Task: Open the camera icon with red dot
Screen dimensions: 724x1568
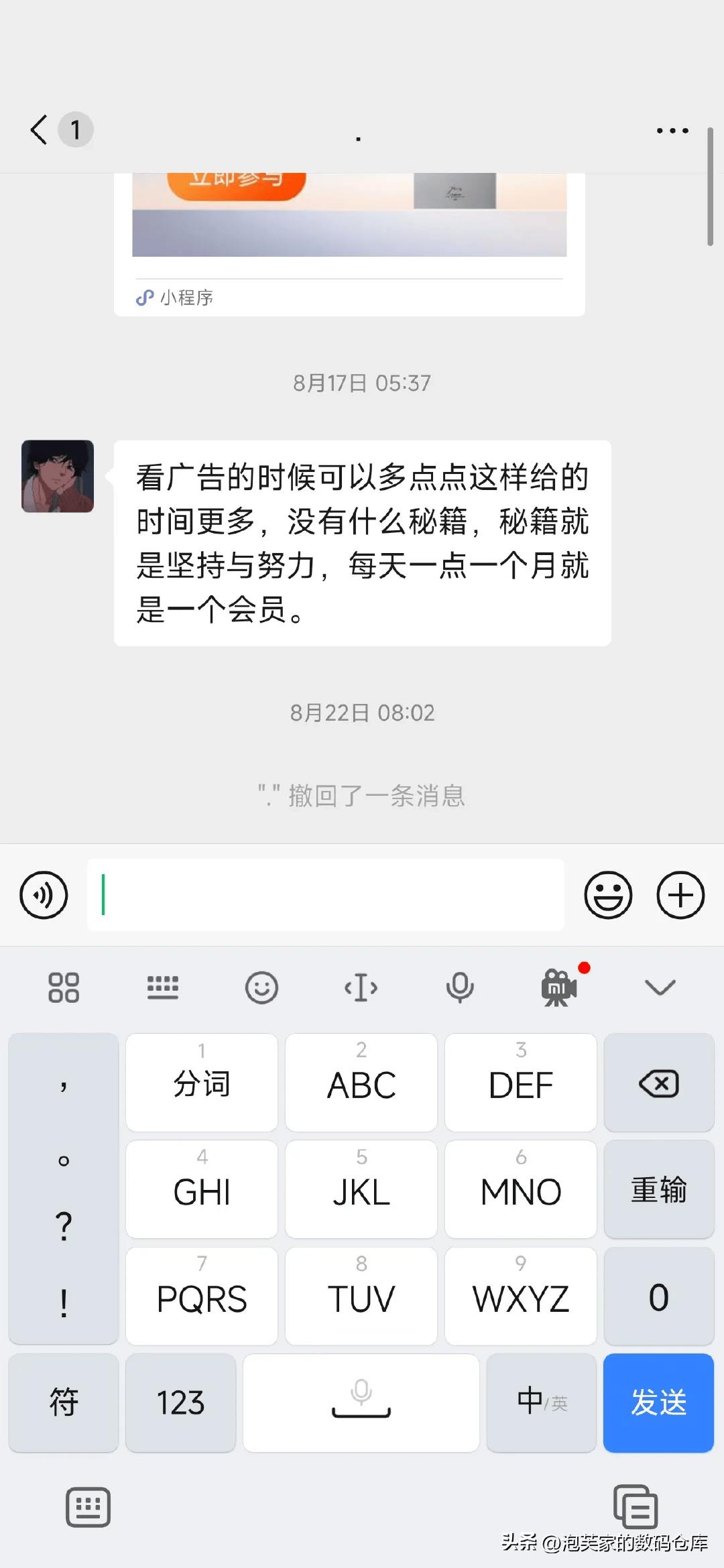Action: [559, 987]
